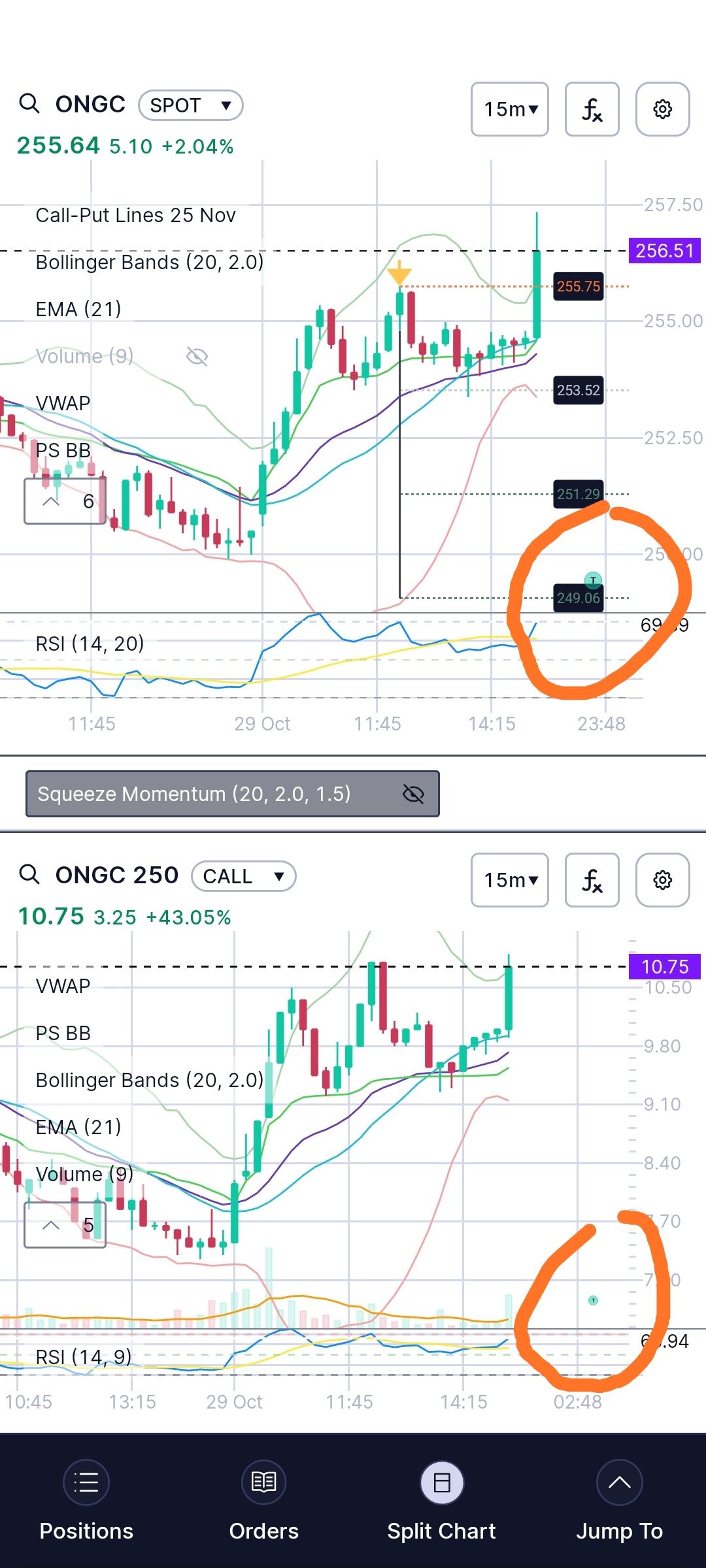
Task: Open settings gear on ONGC 250 chart
Action: tap(663, 880)
